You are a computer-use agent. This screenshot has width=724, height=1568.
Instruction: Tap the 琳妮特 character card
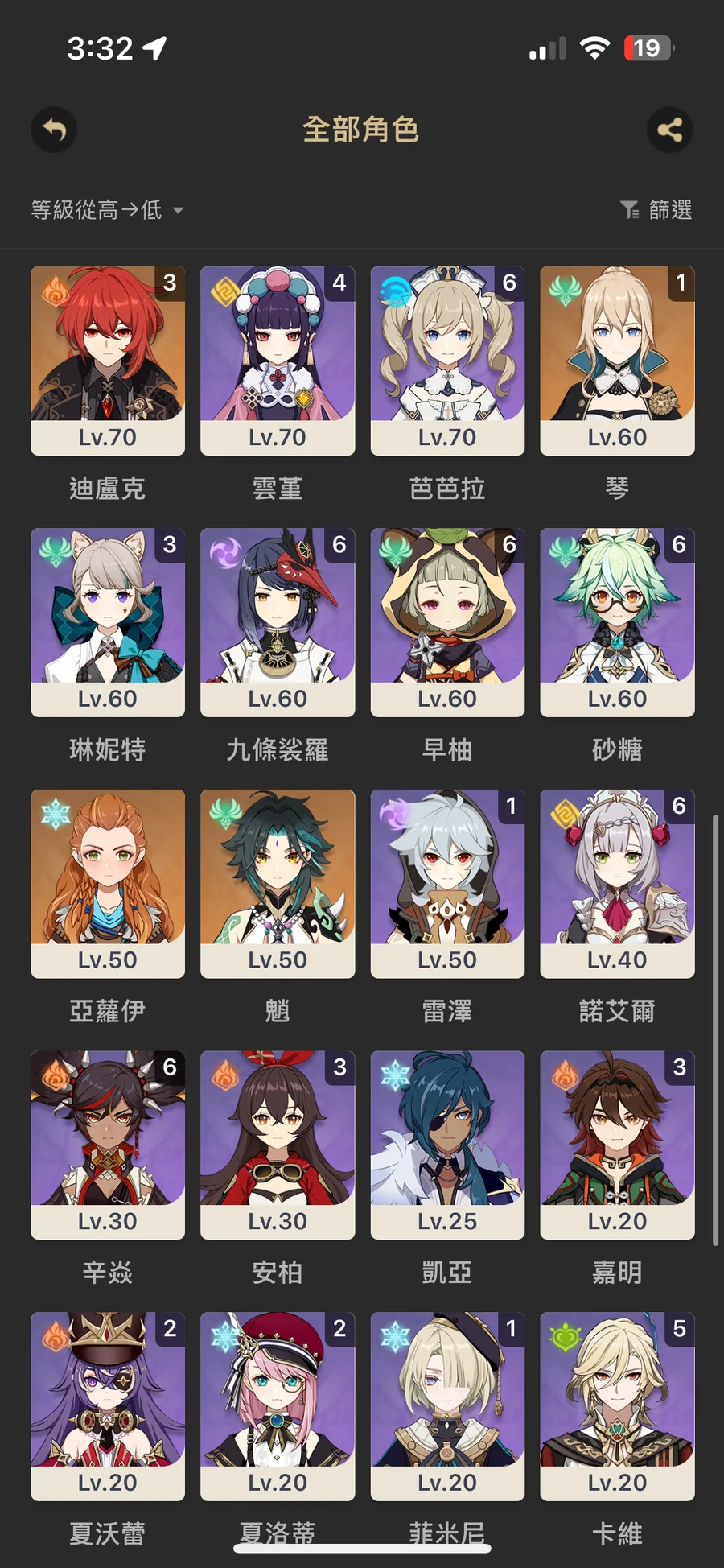coord(108,622)
